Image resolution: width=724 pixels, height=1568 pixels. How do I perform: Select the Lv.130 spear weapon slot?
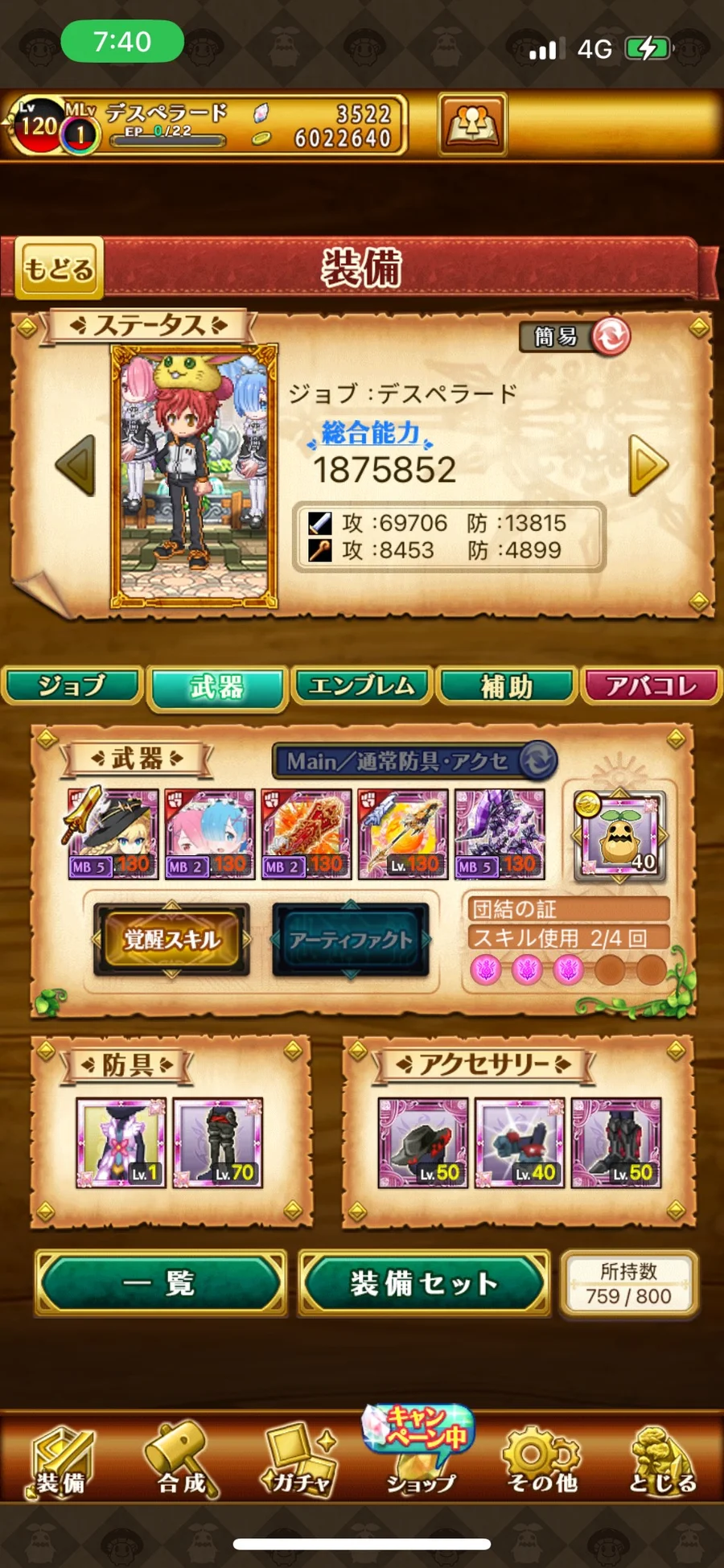point(403,833)
